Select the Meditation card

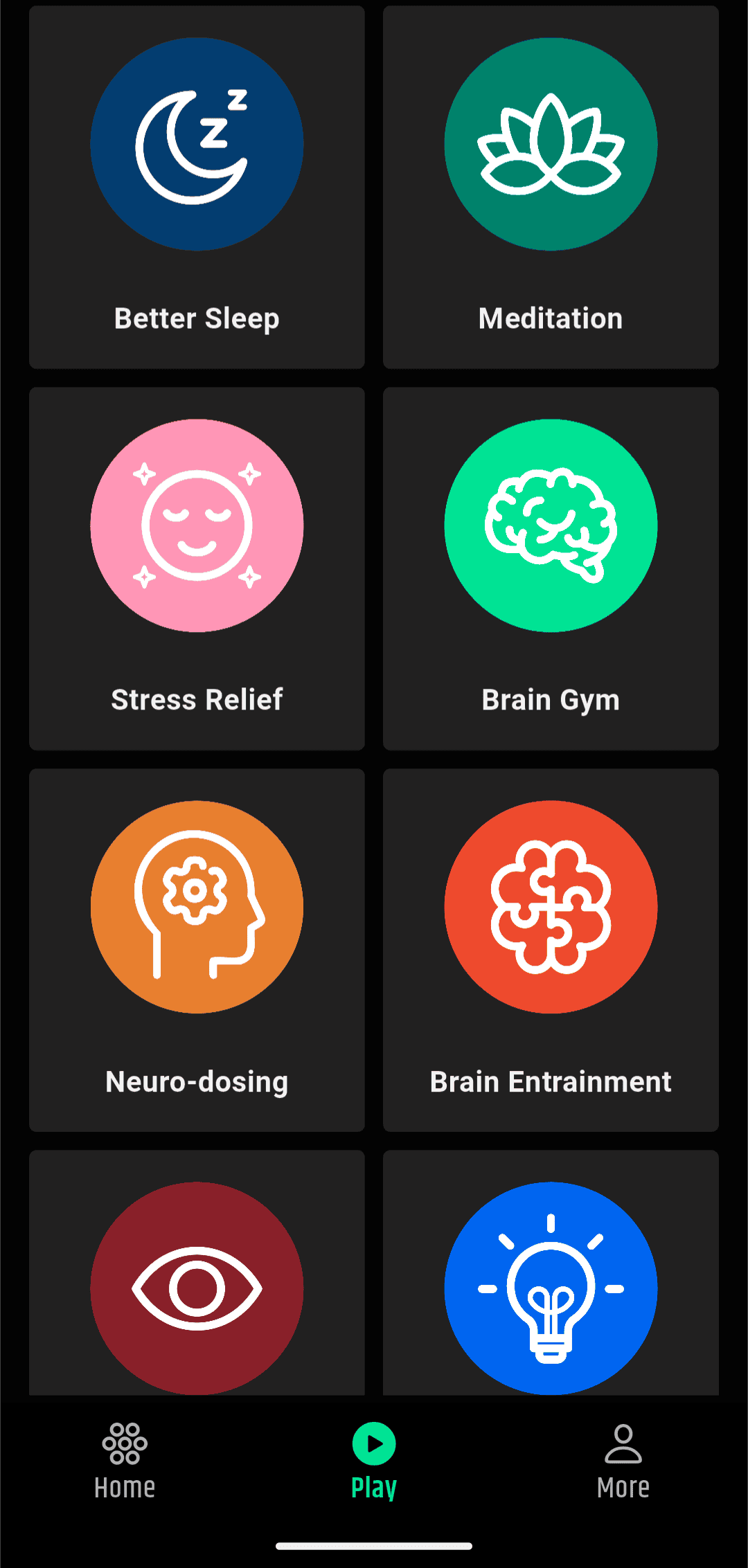551,187
